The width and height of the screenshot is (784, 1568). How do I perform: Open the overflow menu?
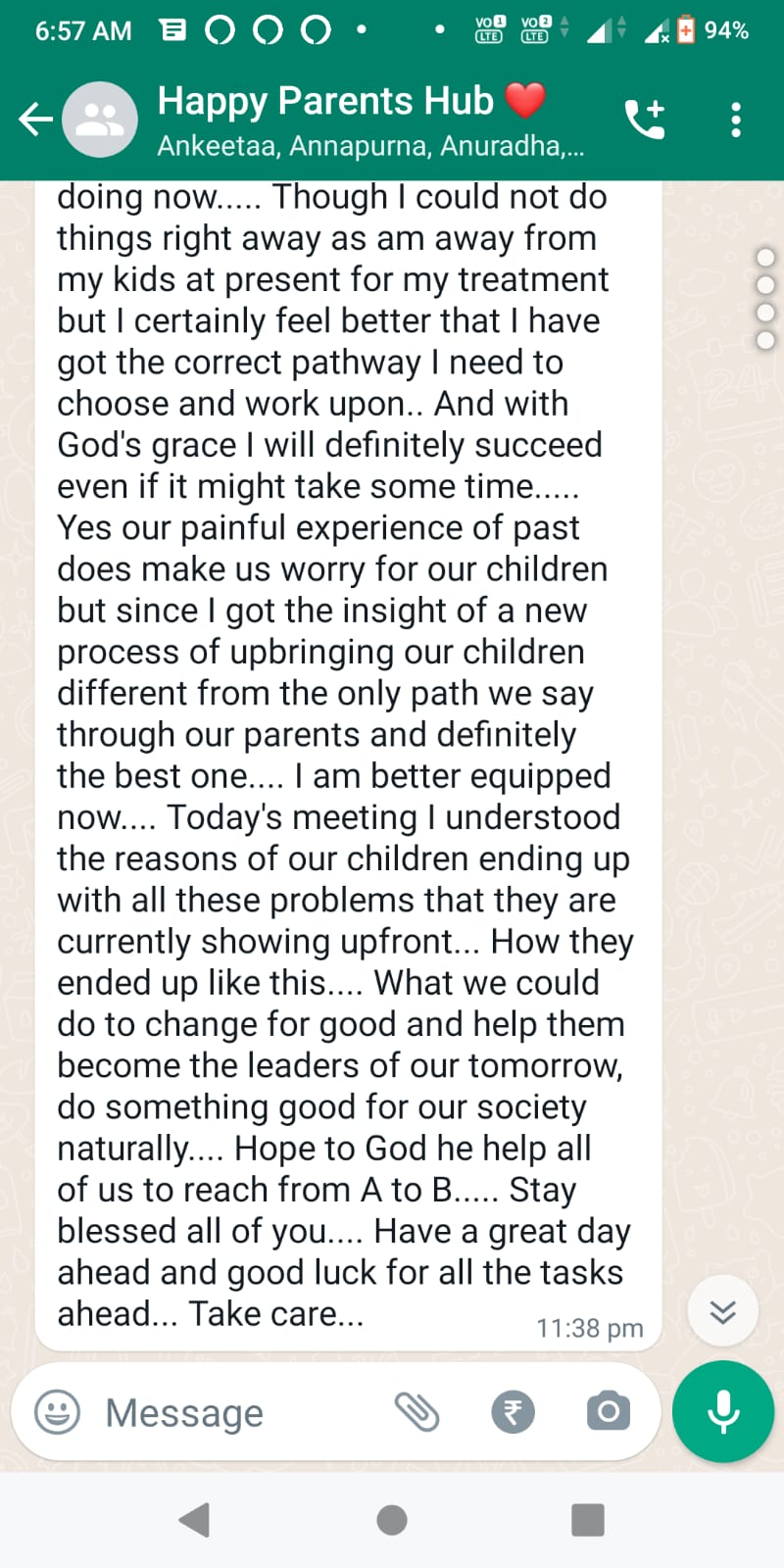[736, 120]
